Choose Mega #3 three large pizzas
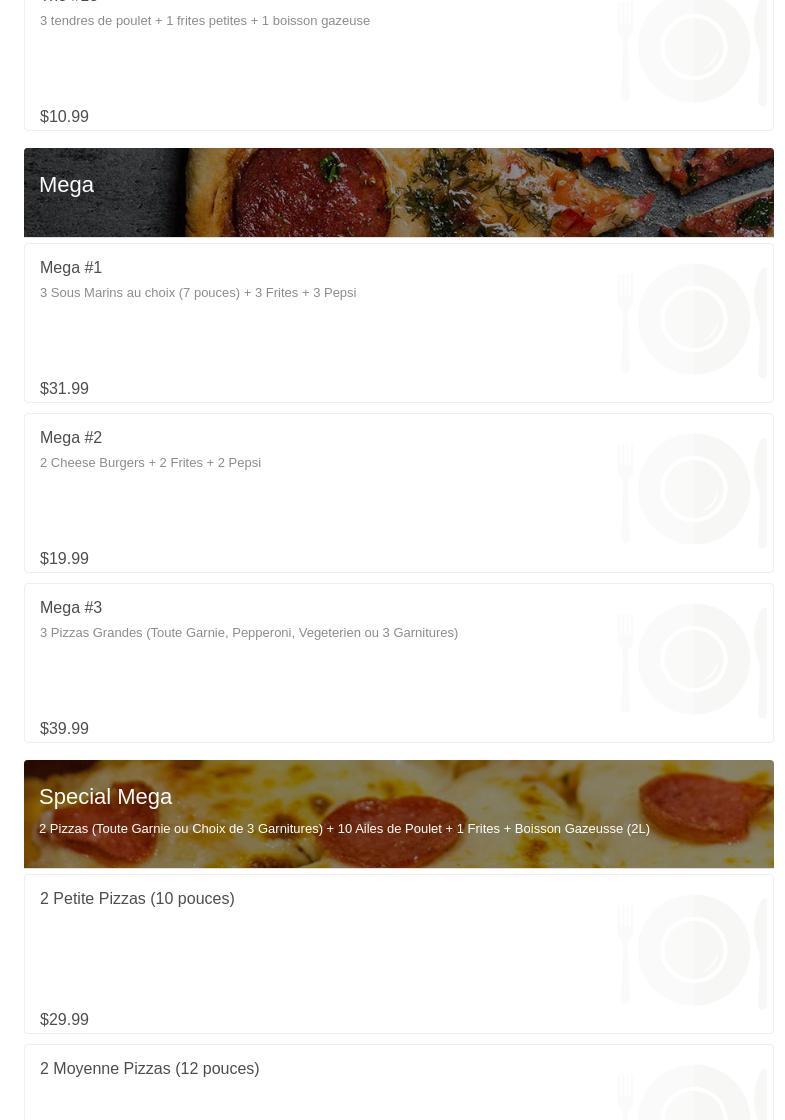 pos(398,663)
